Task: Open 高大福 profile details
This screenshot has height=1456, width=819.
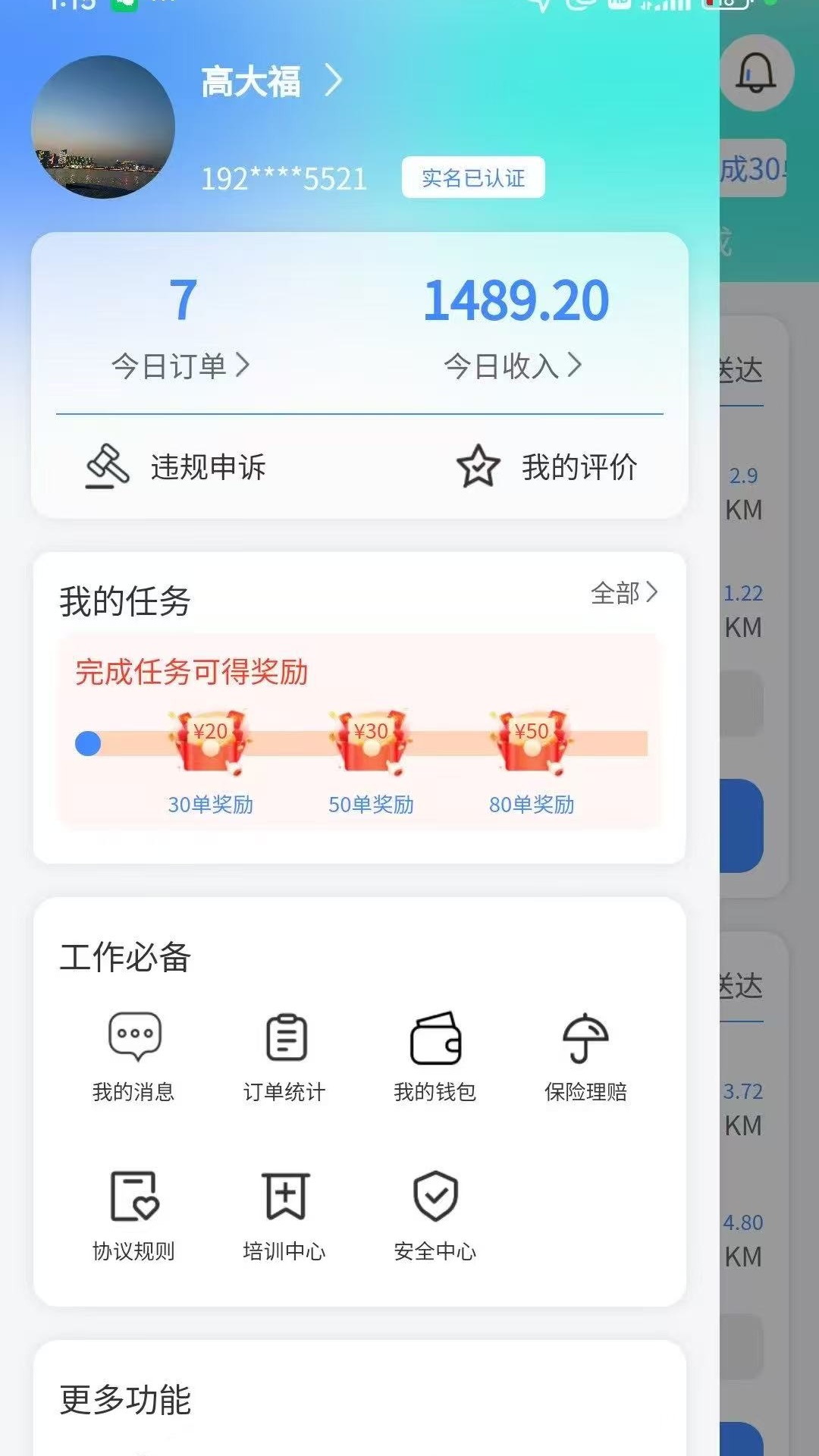Action: (x=271, y=82)
